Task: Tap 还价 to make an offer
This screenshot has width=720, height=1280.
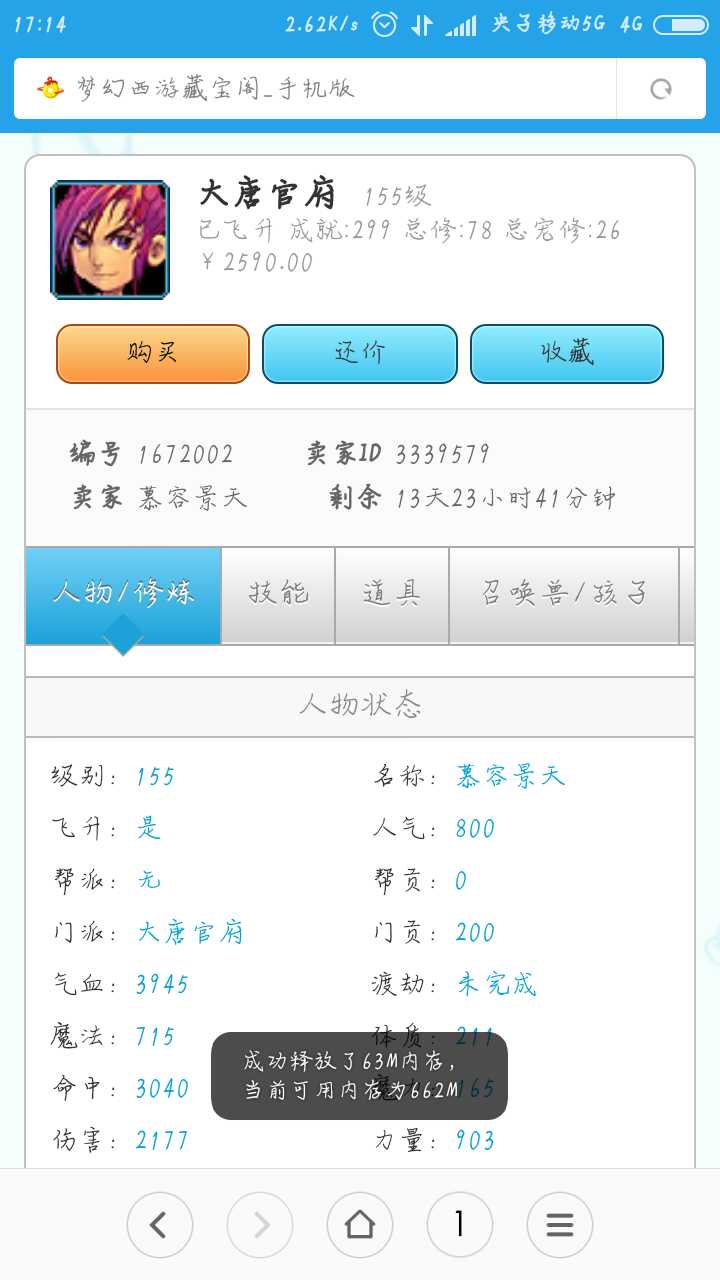Action: [x=360, y=353]
